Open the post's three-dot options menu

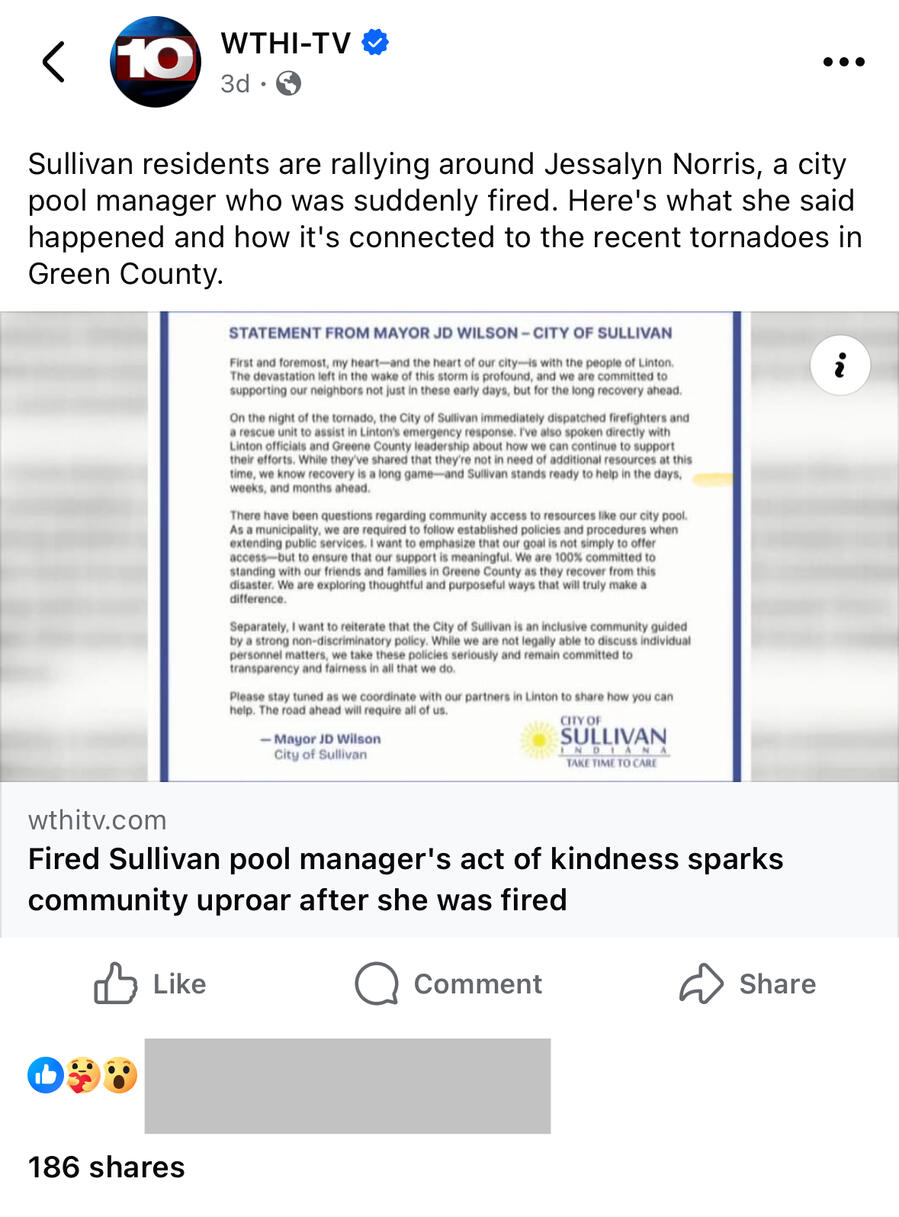tap(842, 62)
